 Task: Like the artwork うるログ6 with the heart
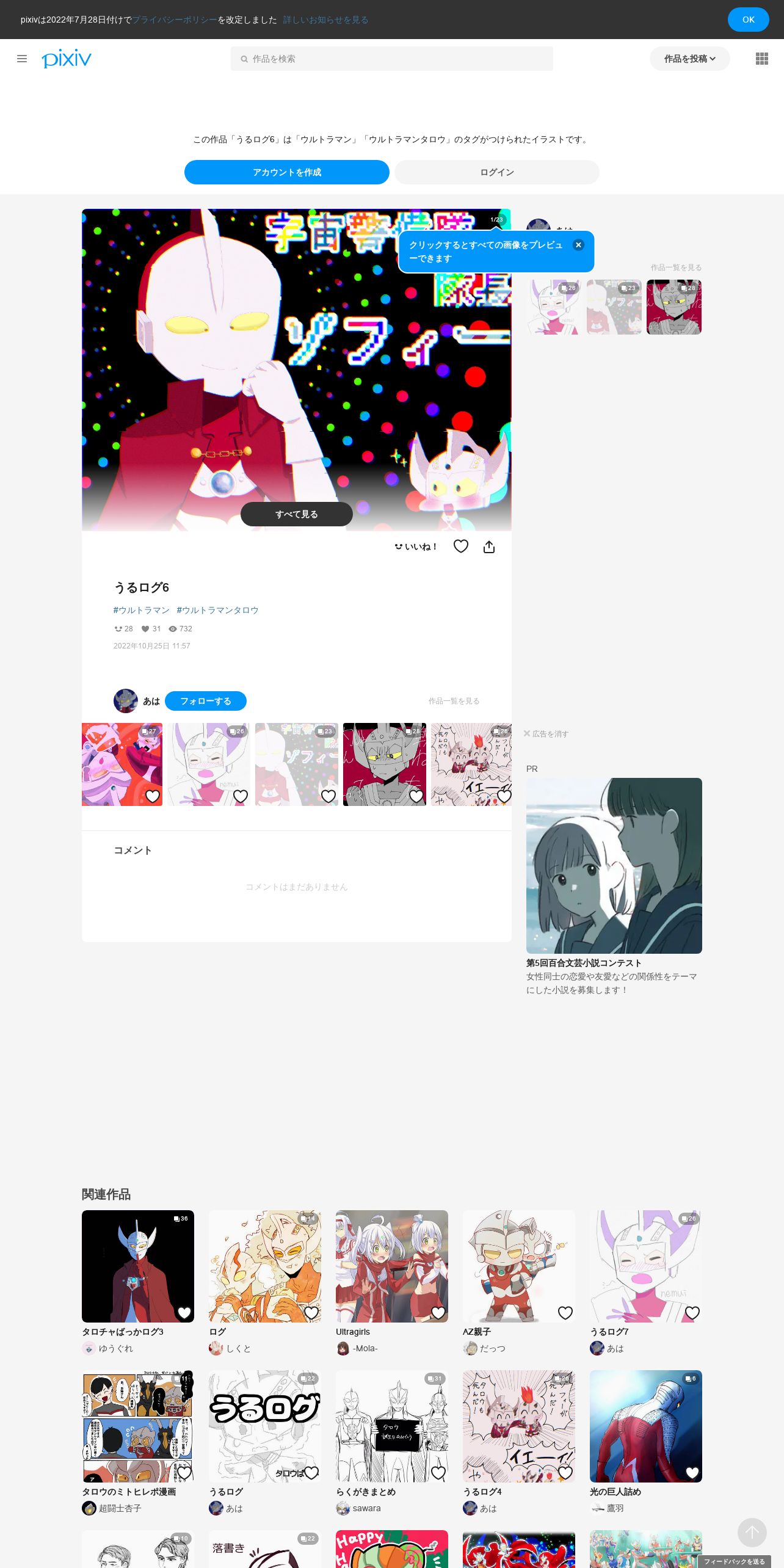461,546
